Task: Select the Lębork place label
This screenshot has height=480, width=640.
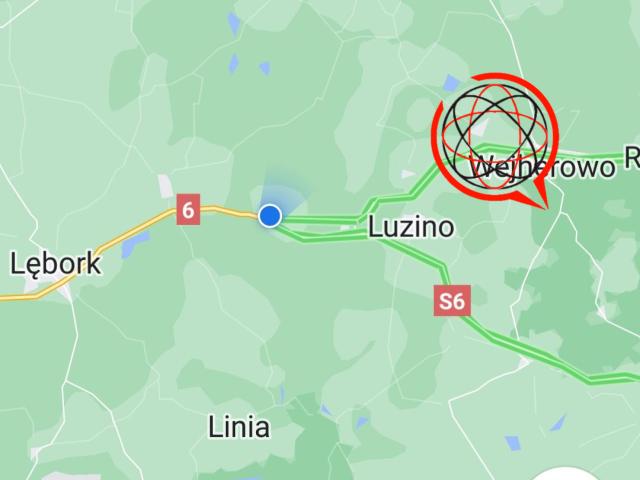Action: [55, 264]
